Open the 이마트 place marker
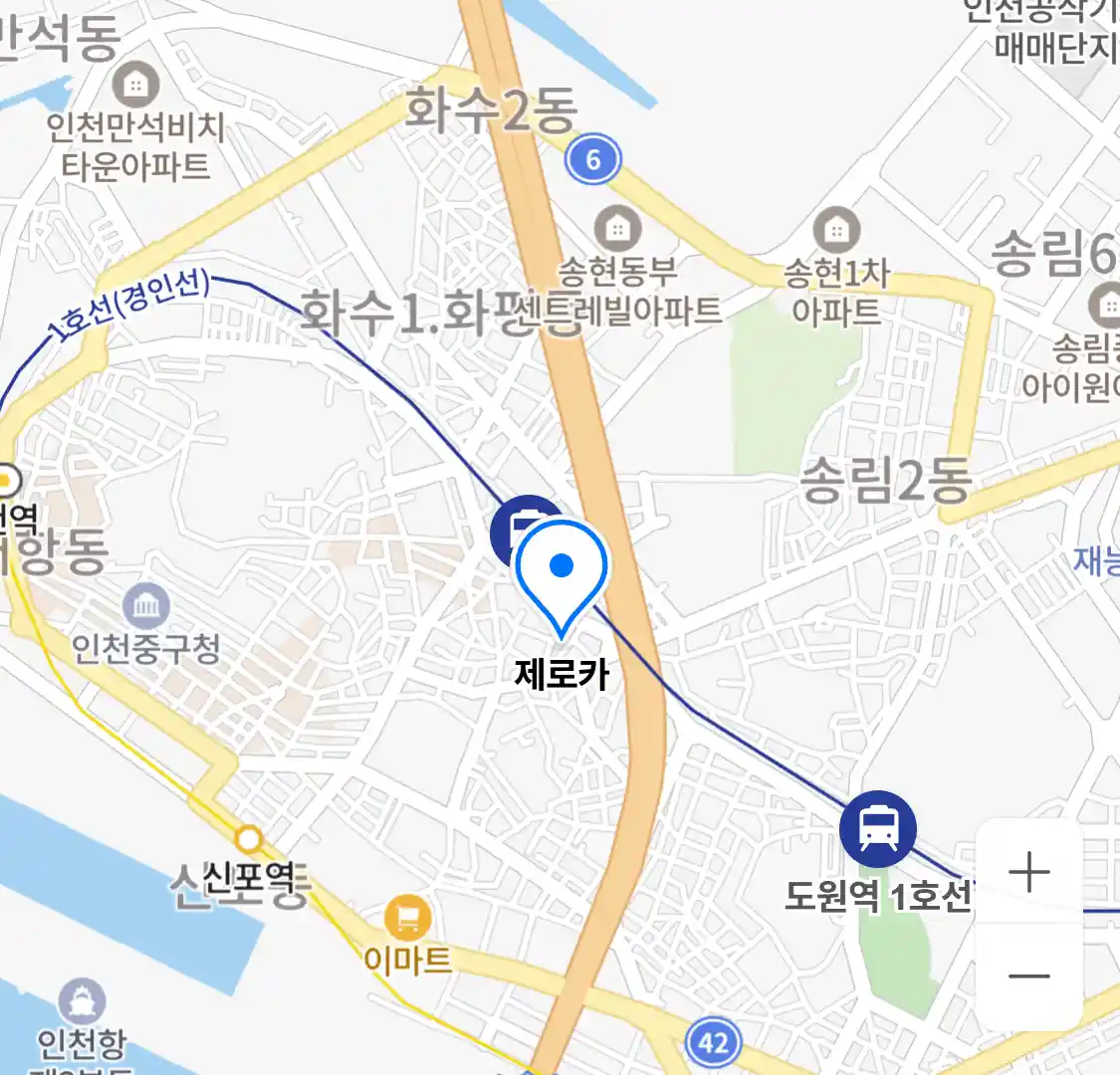Screen dimensions: 1120x1075 (x=407, y=918)
